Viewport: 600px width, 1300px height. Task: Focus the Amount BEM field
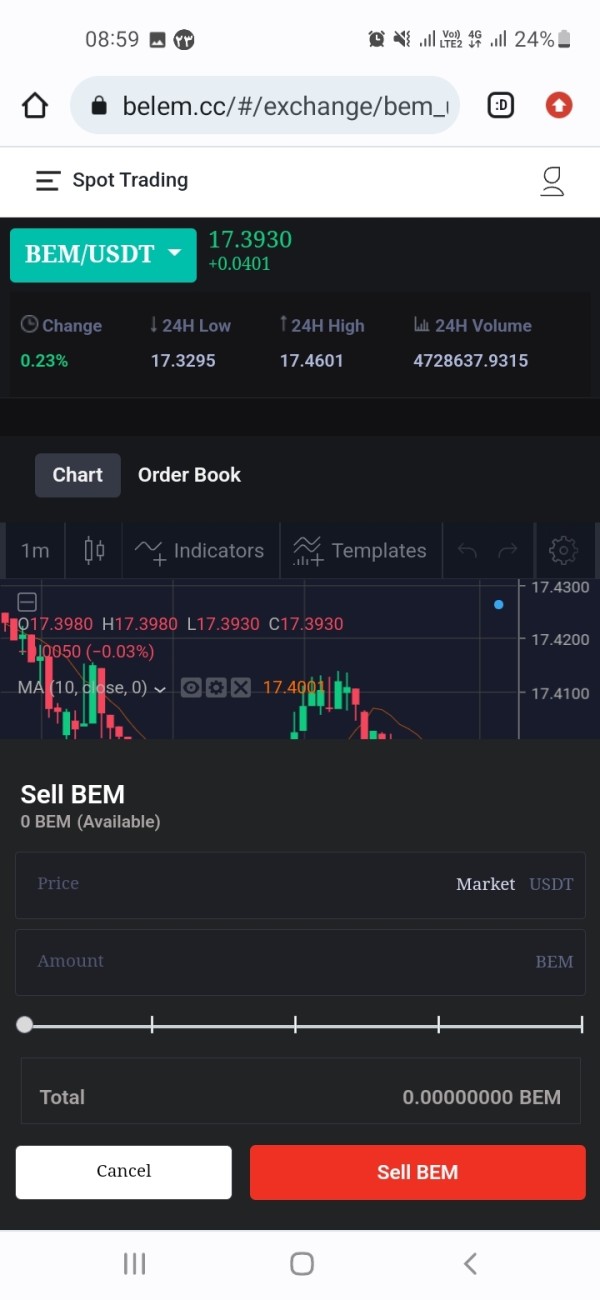point(300,962)
